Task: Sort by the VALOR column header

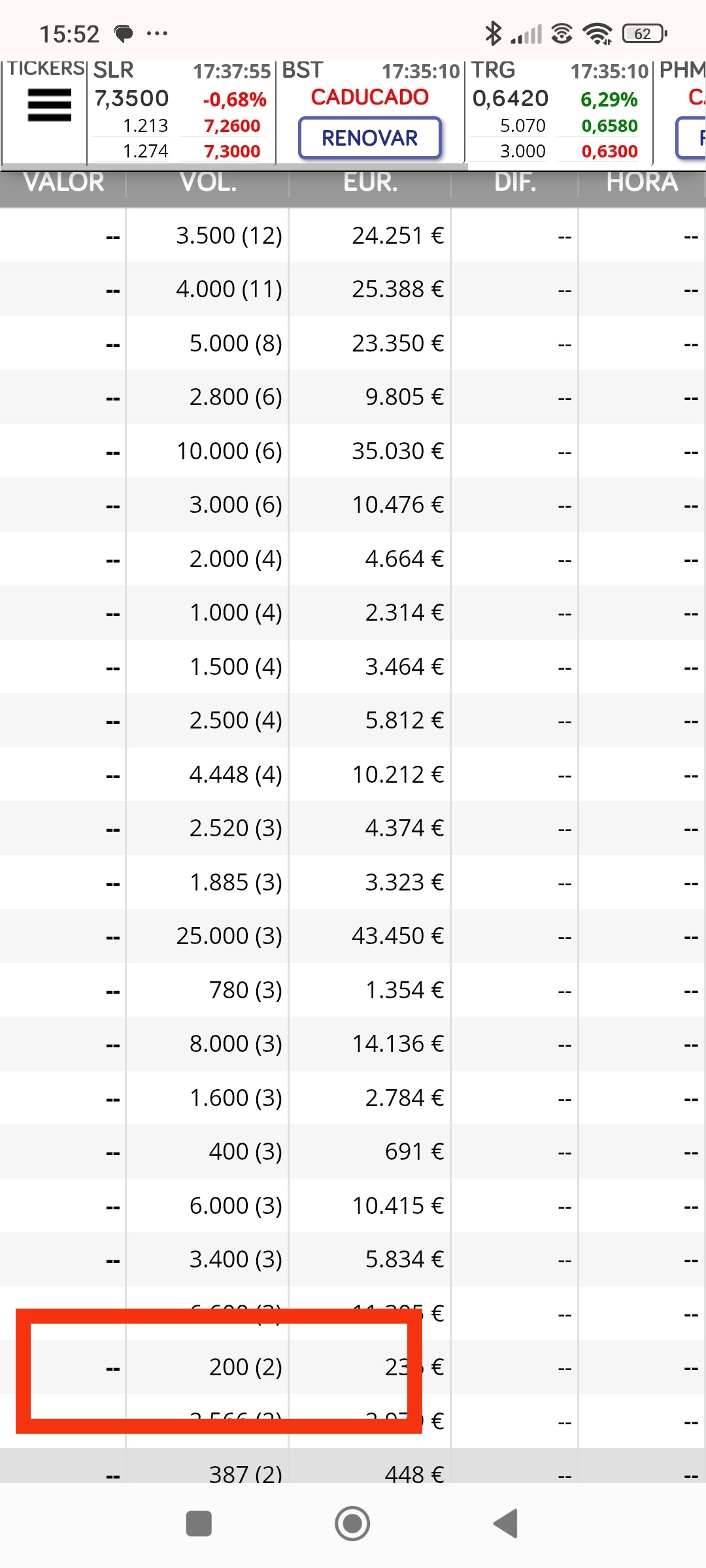Action: (63, 183)
